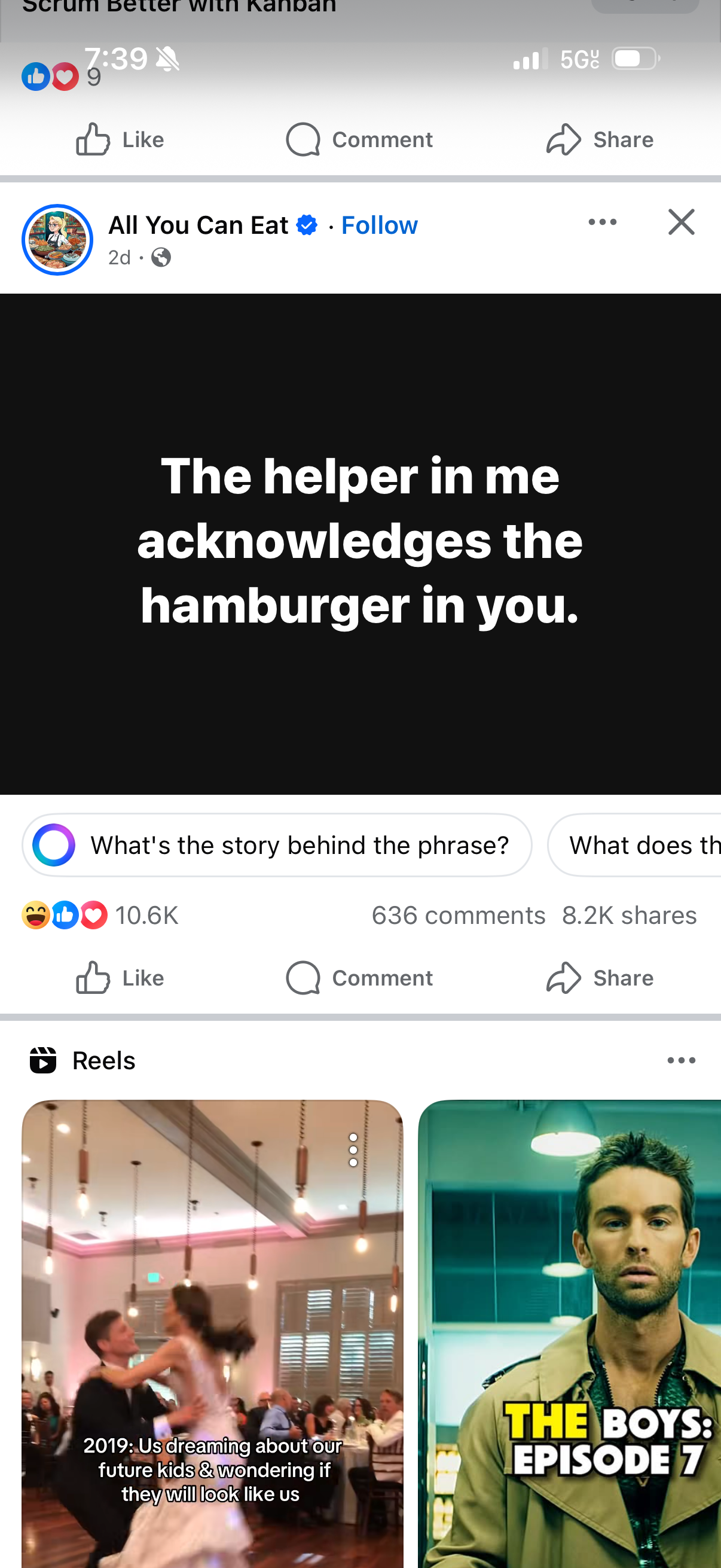This screenshot has width=721, height=1568.
Task: Play The Boys: Episode 7 reel
Action: 569,1339
